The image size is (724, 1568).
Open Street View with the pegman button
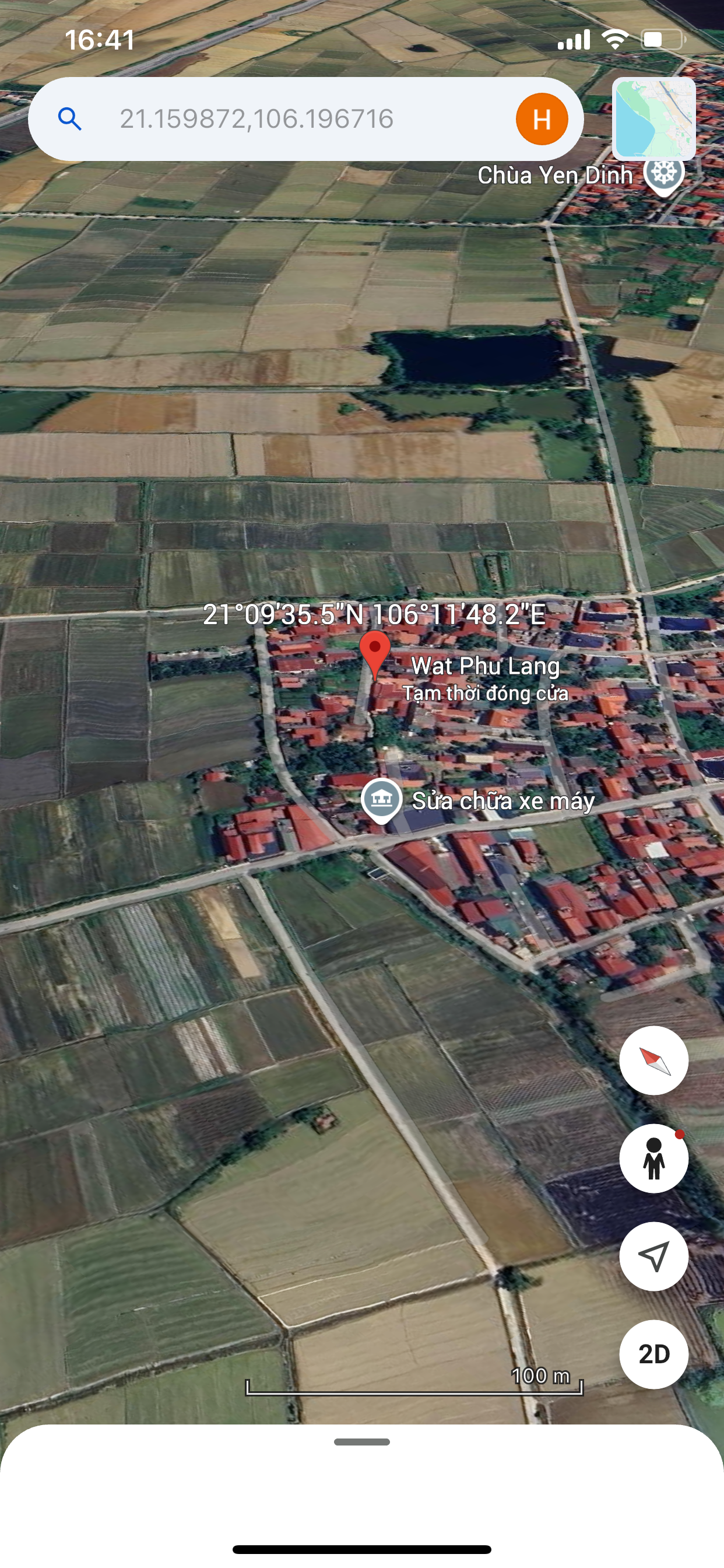654,1158
